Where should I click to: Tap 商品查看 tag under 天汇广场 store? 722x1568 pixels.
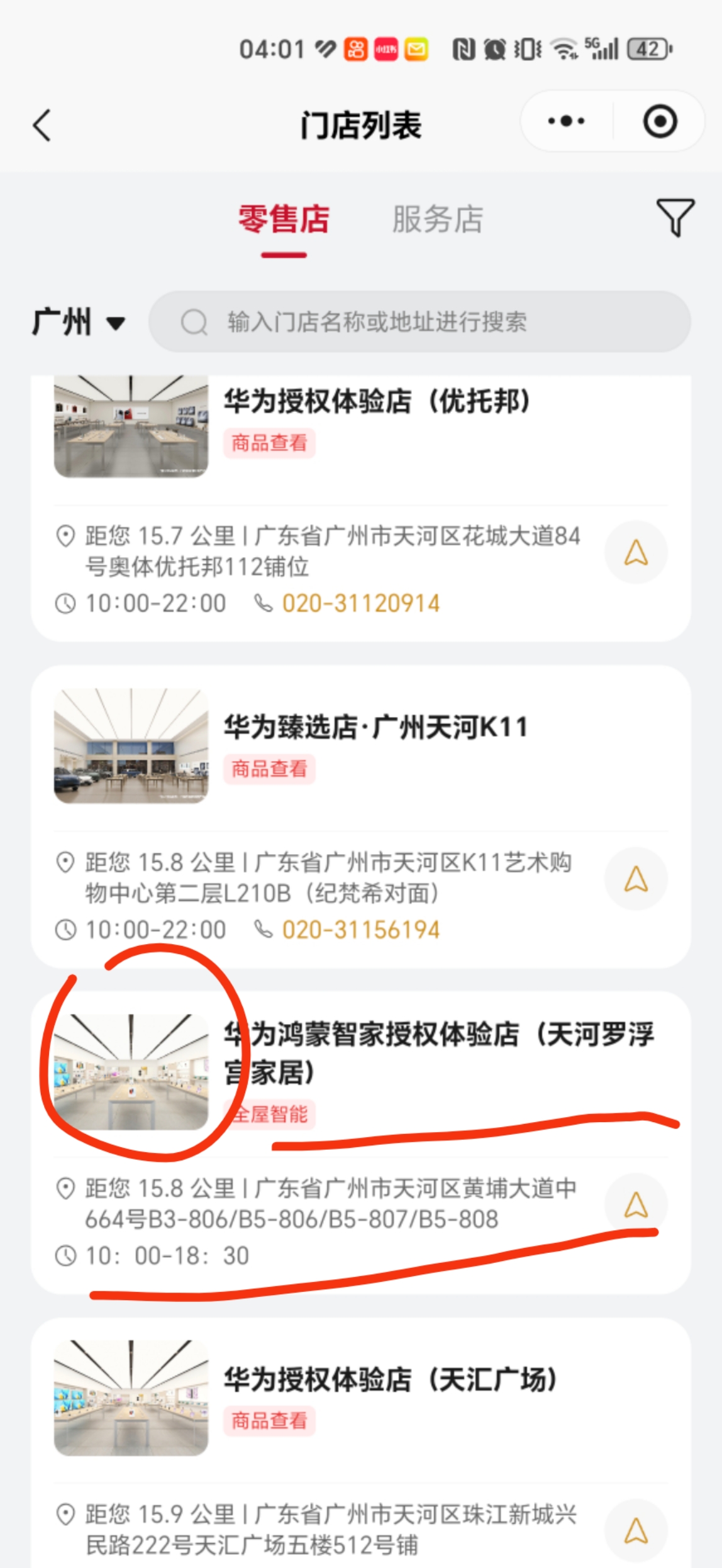[x=269, y=1420]
